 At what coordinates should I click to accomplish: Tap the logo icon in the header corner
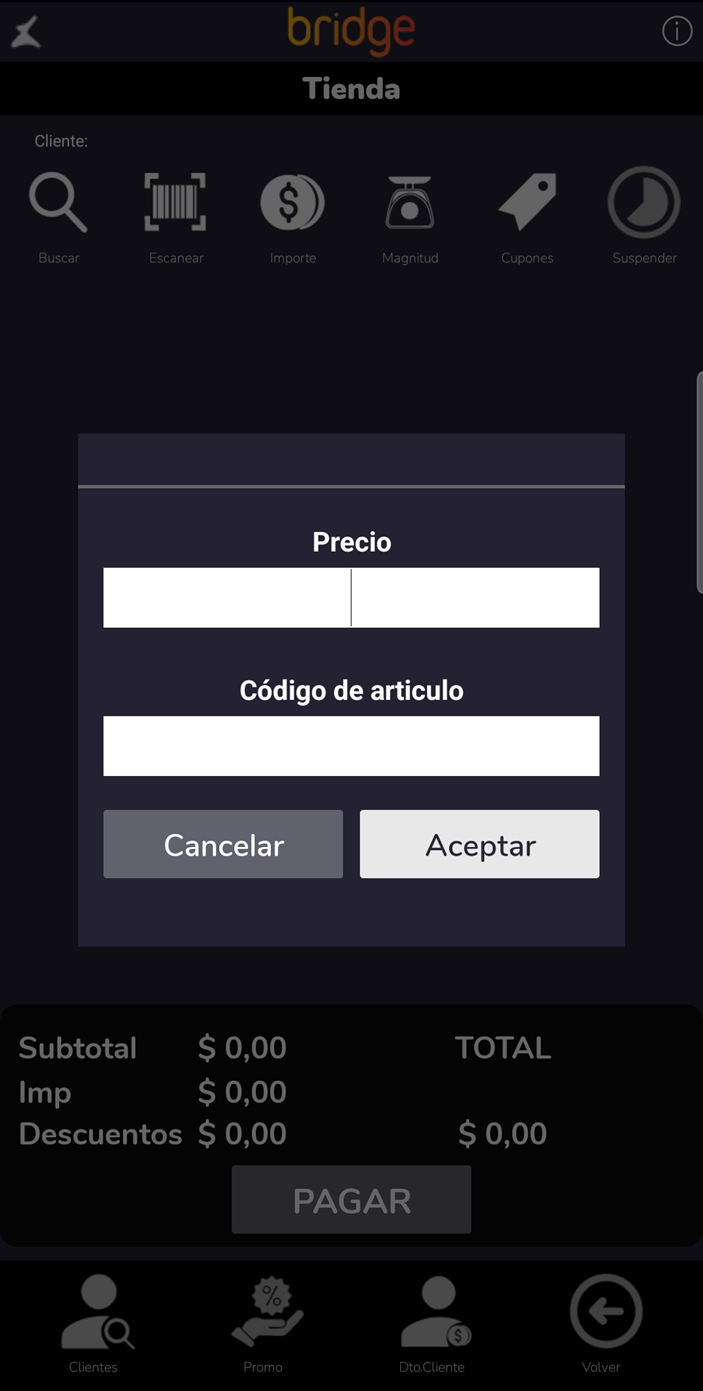26,32
